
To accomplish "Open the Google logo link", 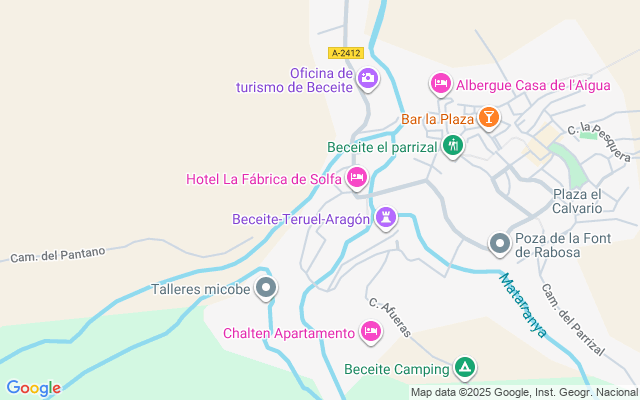I will click(33, 388).
